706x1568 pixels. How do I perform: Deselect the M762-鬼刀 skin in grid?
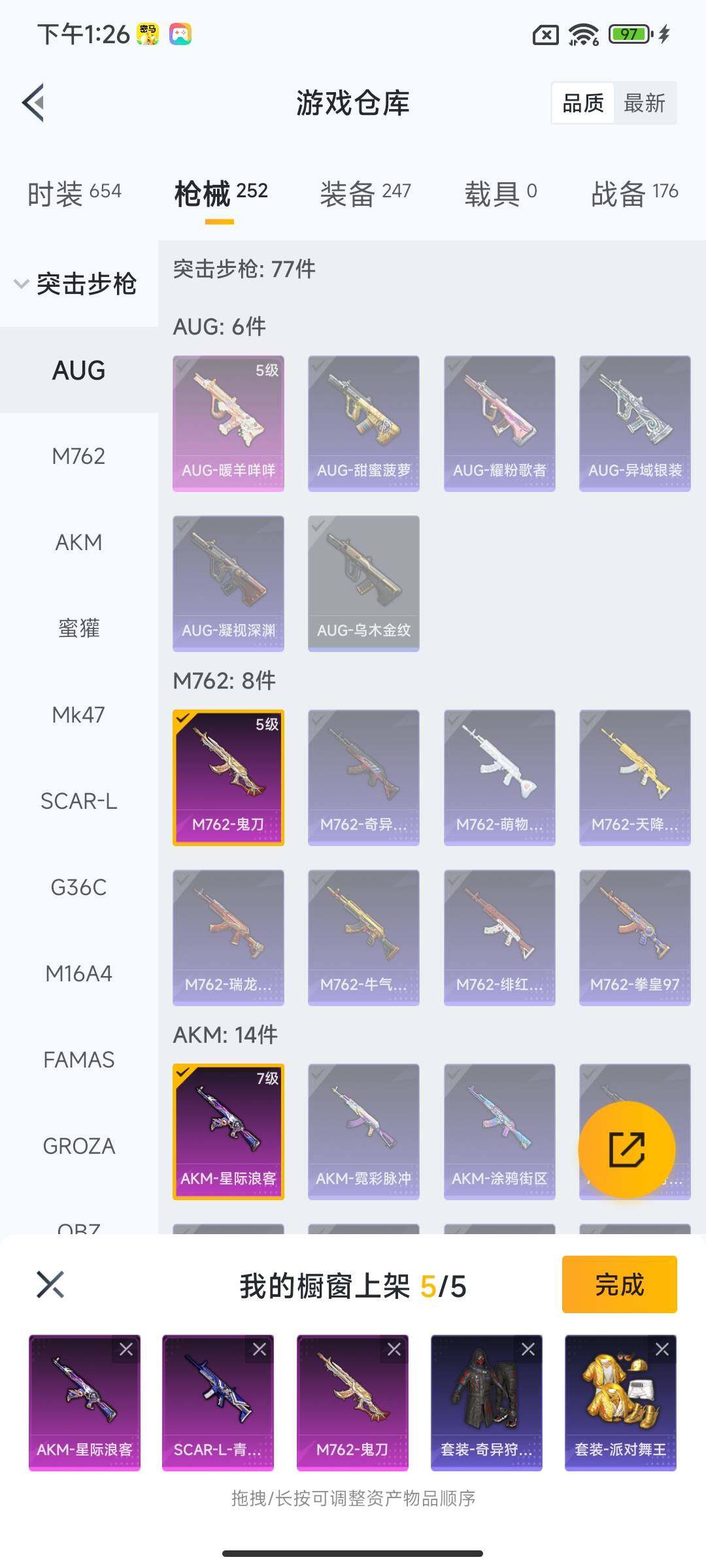click(228, 777)
